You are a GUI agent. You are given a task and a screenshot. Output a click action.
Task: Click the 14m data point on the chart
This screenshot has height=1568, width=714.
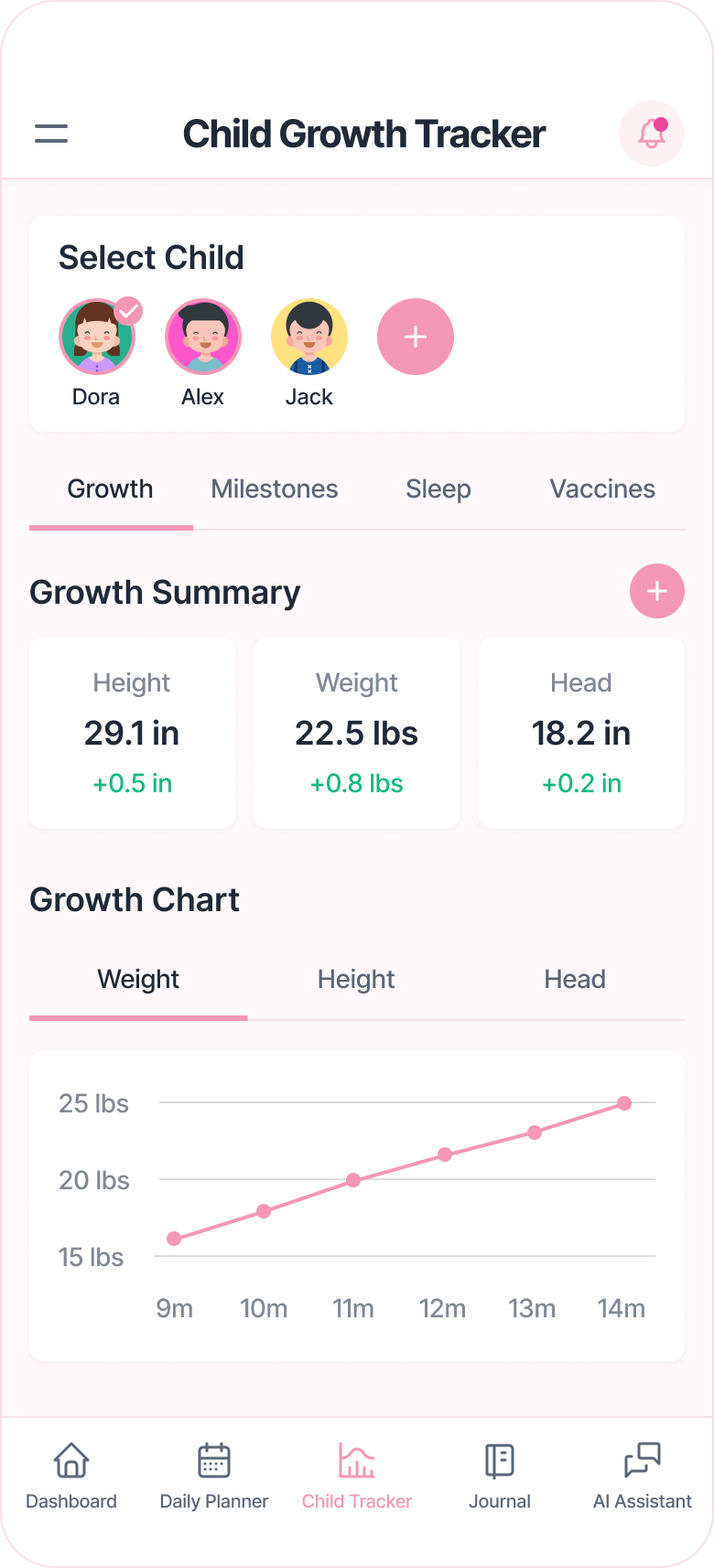623,1103
